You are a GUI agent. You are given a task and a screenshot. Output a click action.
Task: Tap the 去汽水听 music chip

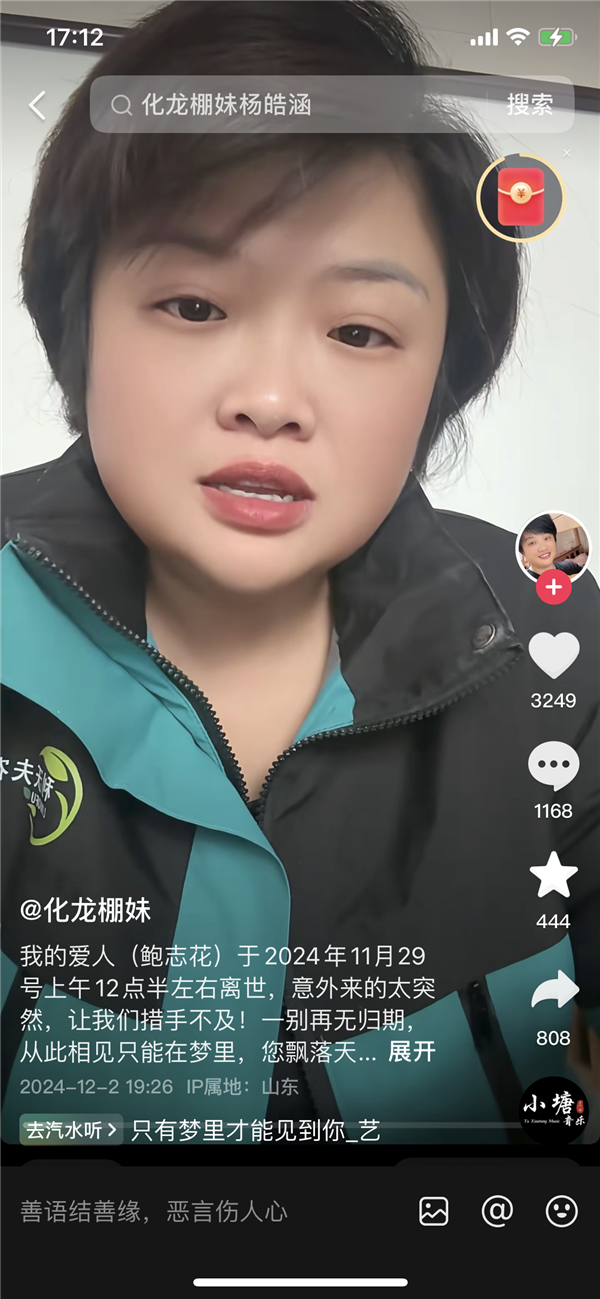point(71,1130)
